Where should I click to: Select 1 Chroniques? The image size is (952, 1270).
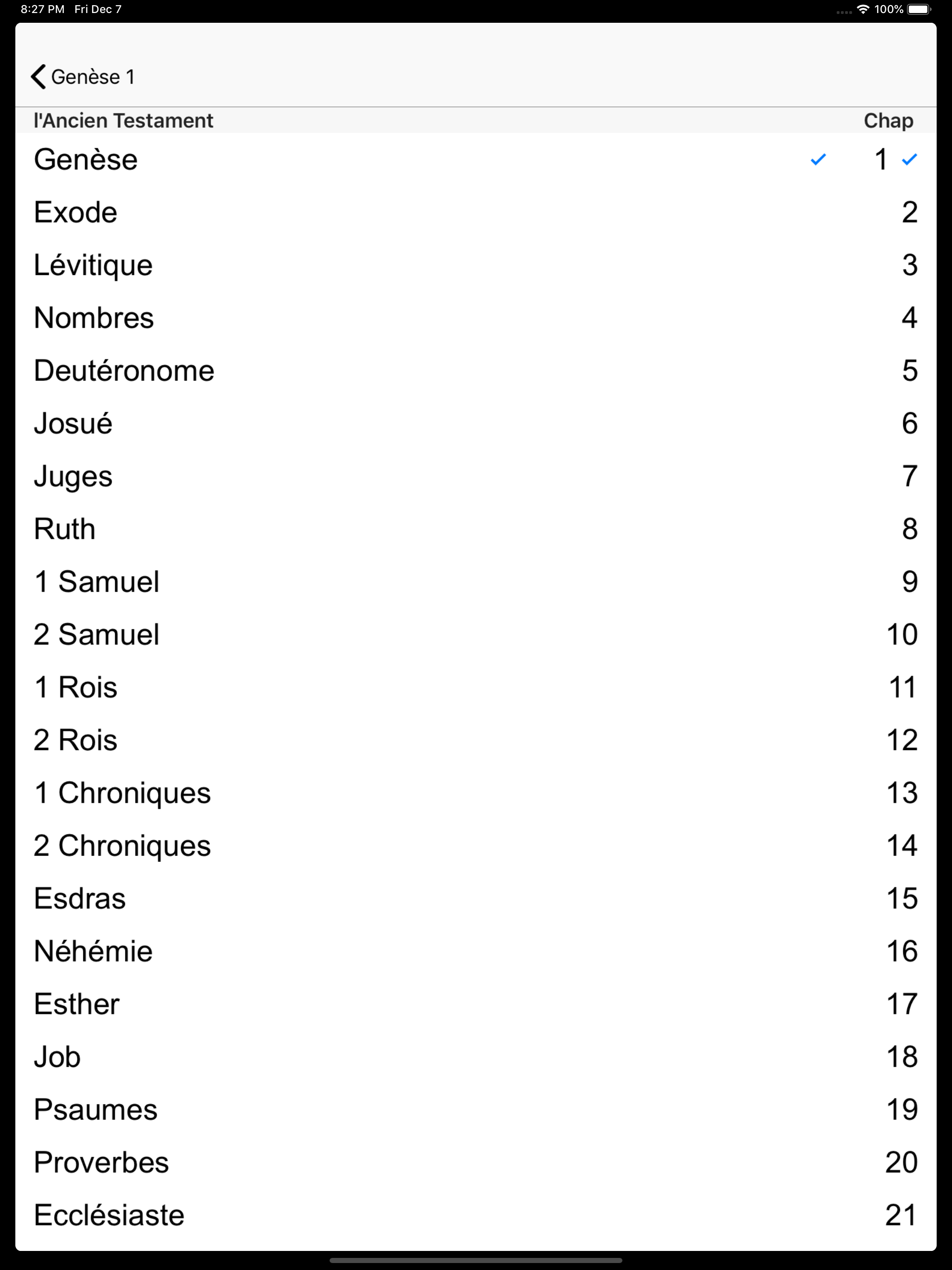(122, 793)
